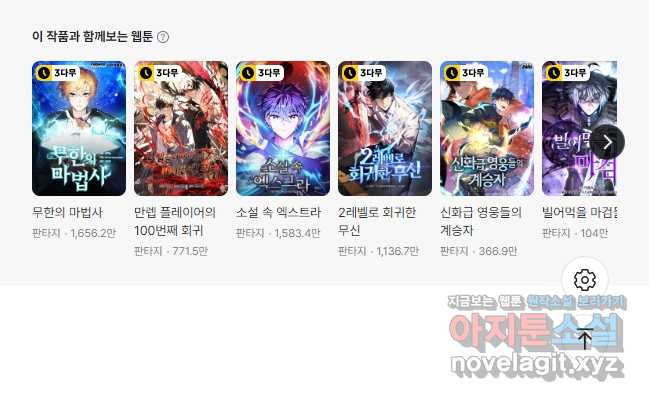
Task: Open 신화급 영웅들의 계승자 webtoon
Action: [487, 128]
